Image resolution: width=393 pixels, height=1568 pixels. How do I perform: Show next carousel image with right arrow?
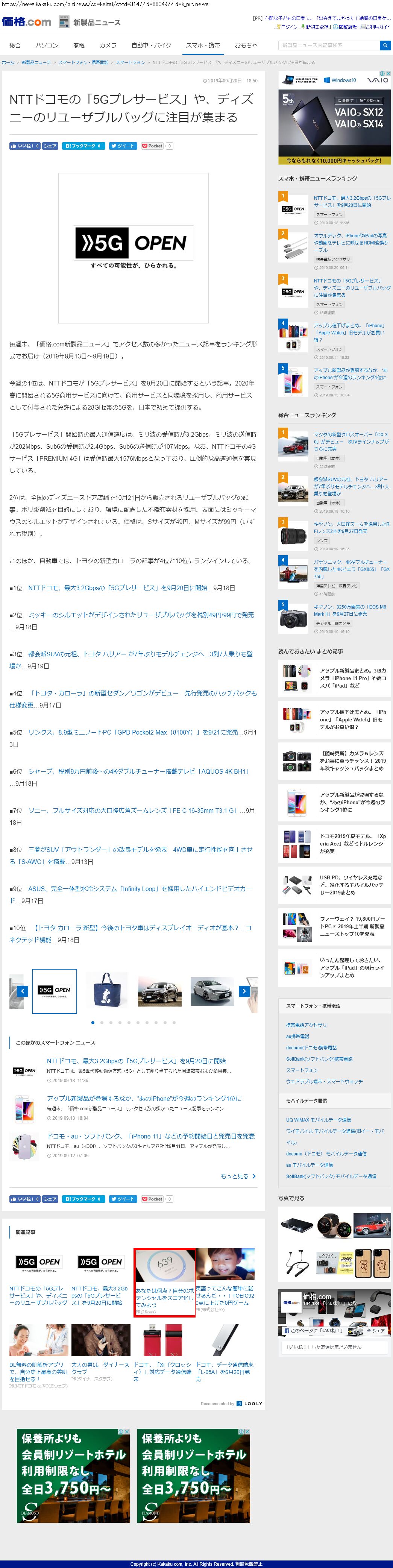point(244,991)
